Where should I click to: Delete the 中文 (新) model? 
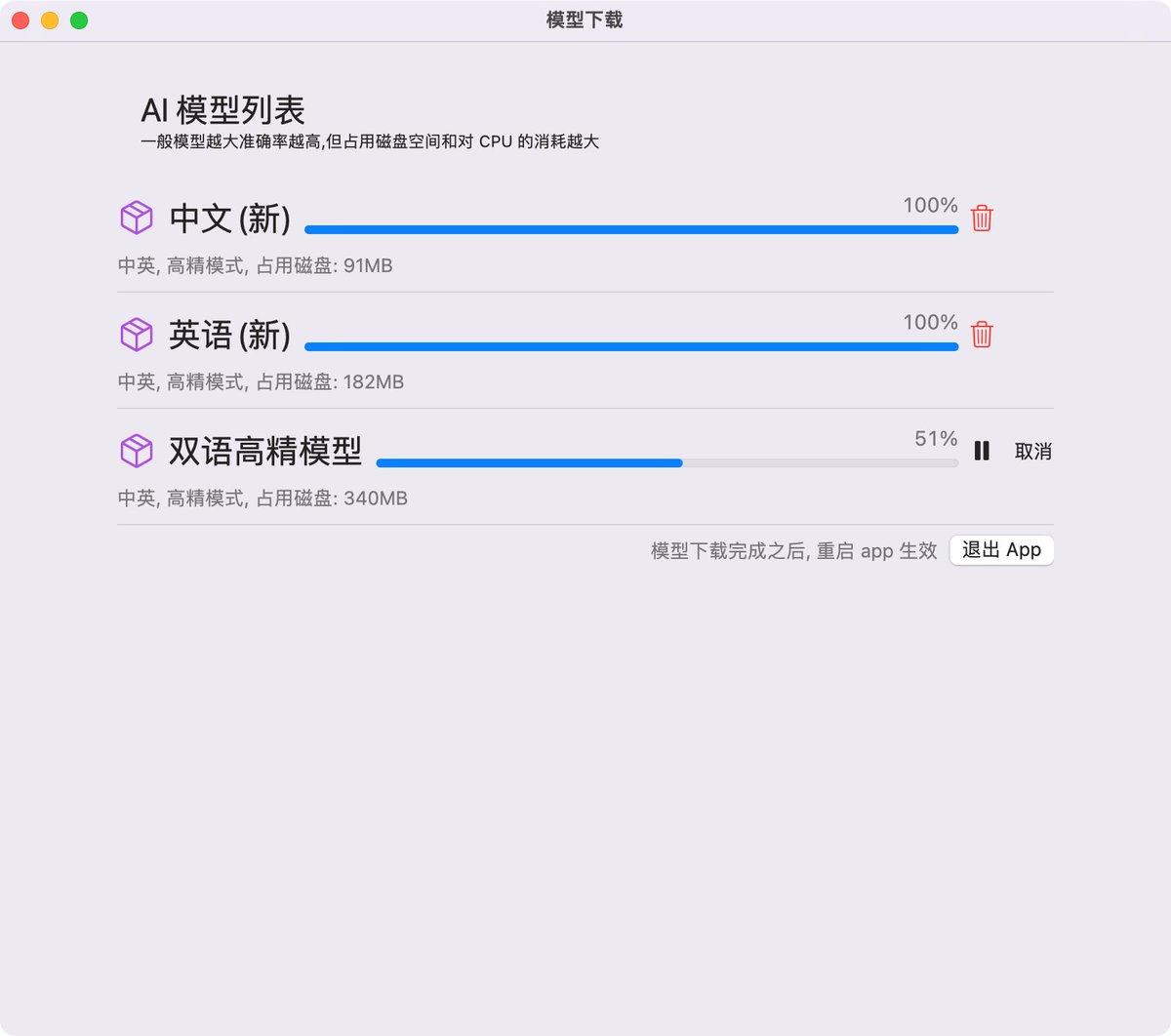click(x=982, y=219)
